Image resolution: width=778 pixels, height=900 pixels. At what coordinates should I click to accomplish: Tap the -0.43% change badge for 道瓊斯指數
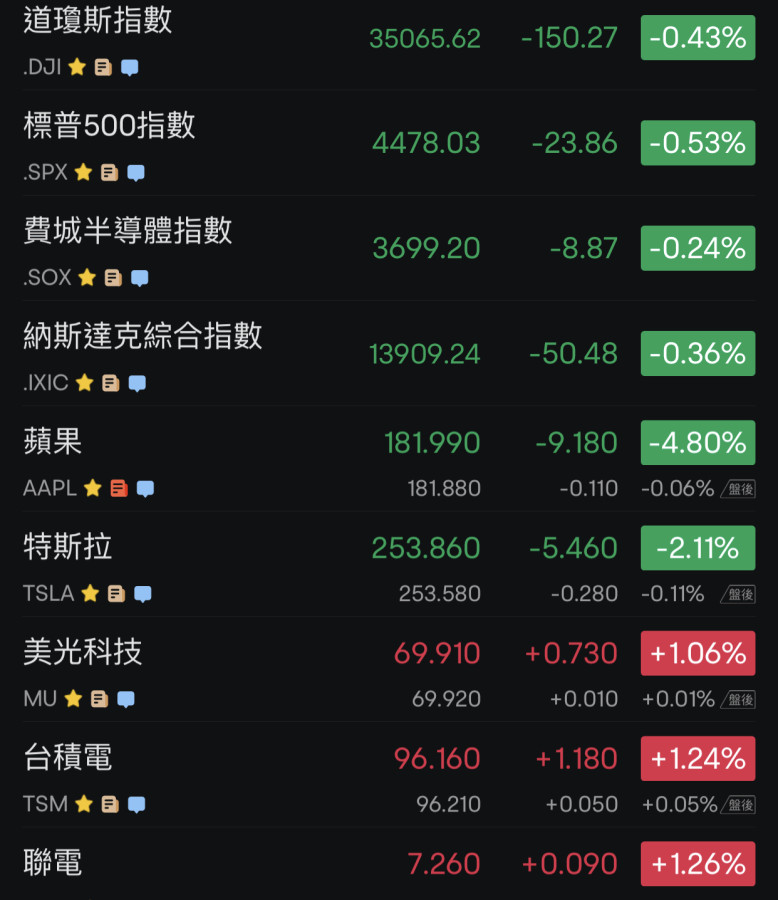[x=697, y=38]
